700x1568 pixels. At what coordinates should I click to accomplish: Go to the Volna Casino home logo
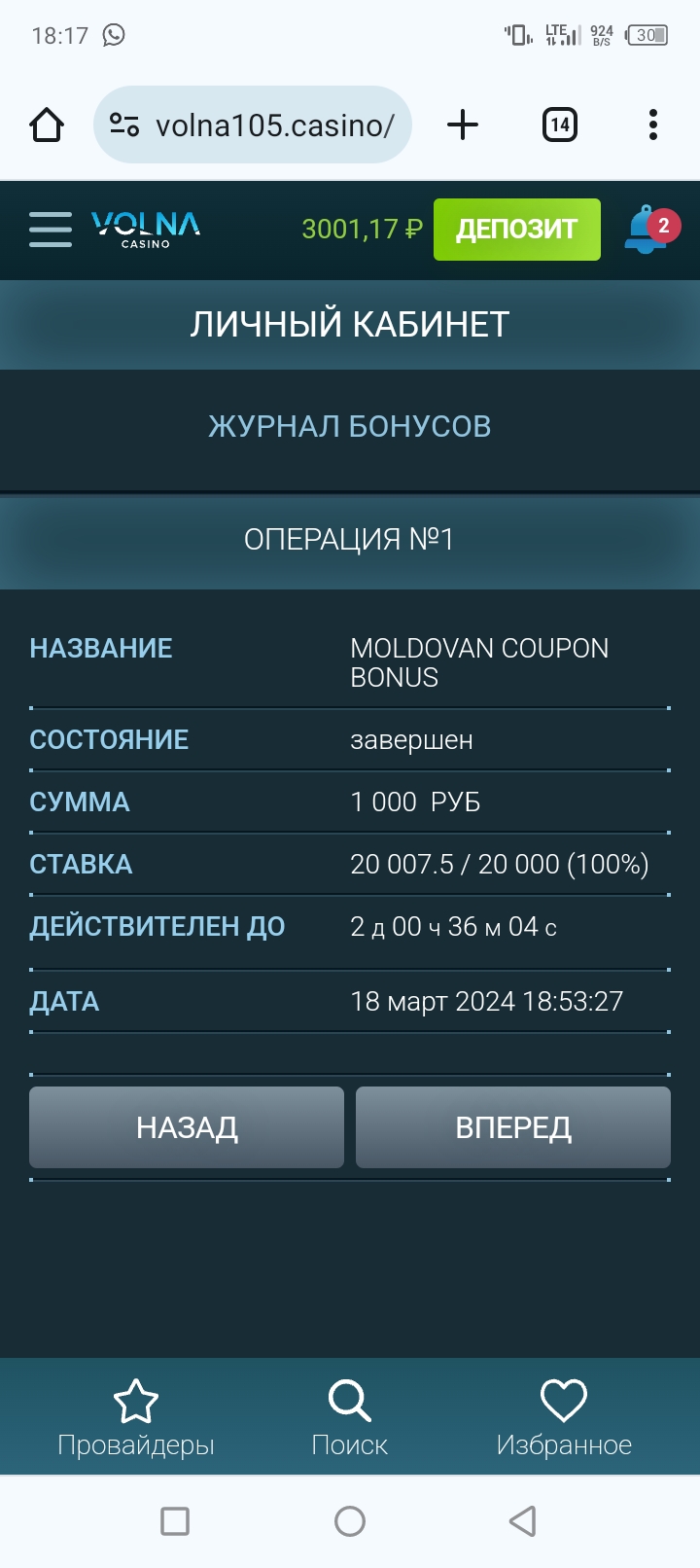pyautogui.click(x=146, y=230)
